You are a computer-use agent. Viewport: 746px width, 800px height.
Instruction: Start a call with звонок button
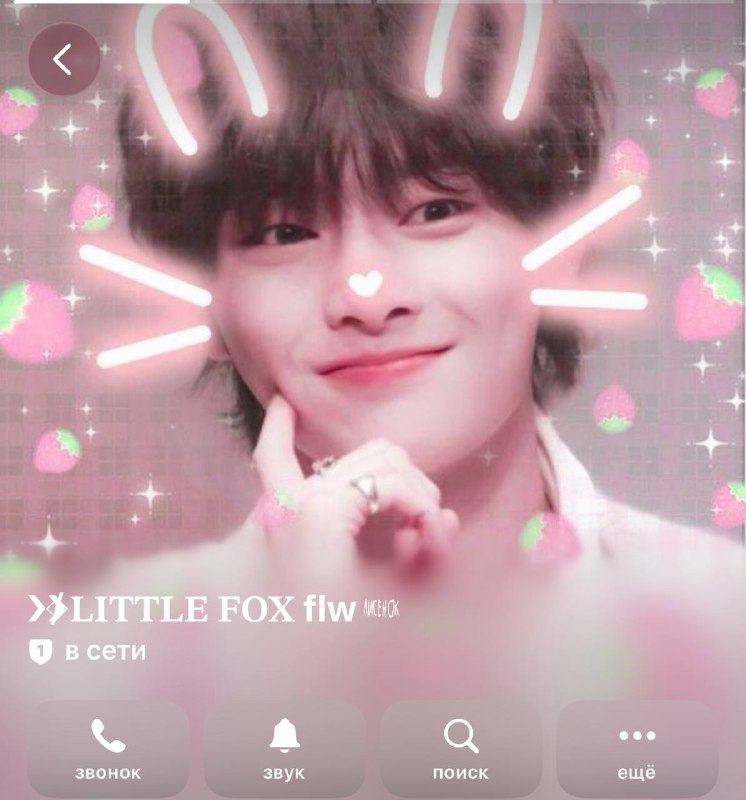pos(108,749)
